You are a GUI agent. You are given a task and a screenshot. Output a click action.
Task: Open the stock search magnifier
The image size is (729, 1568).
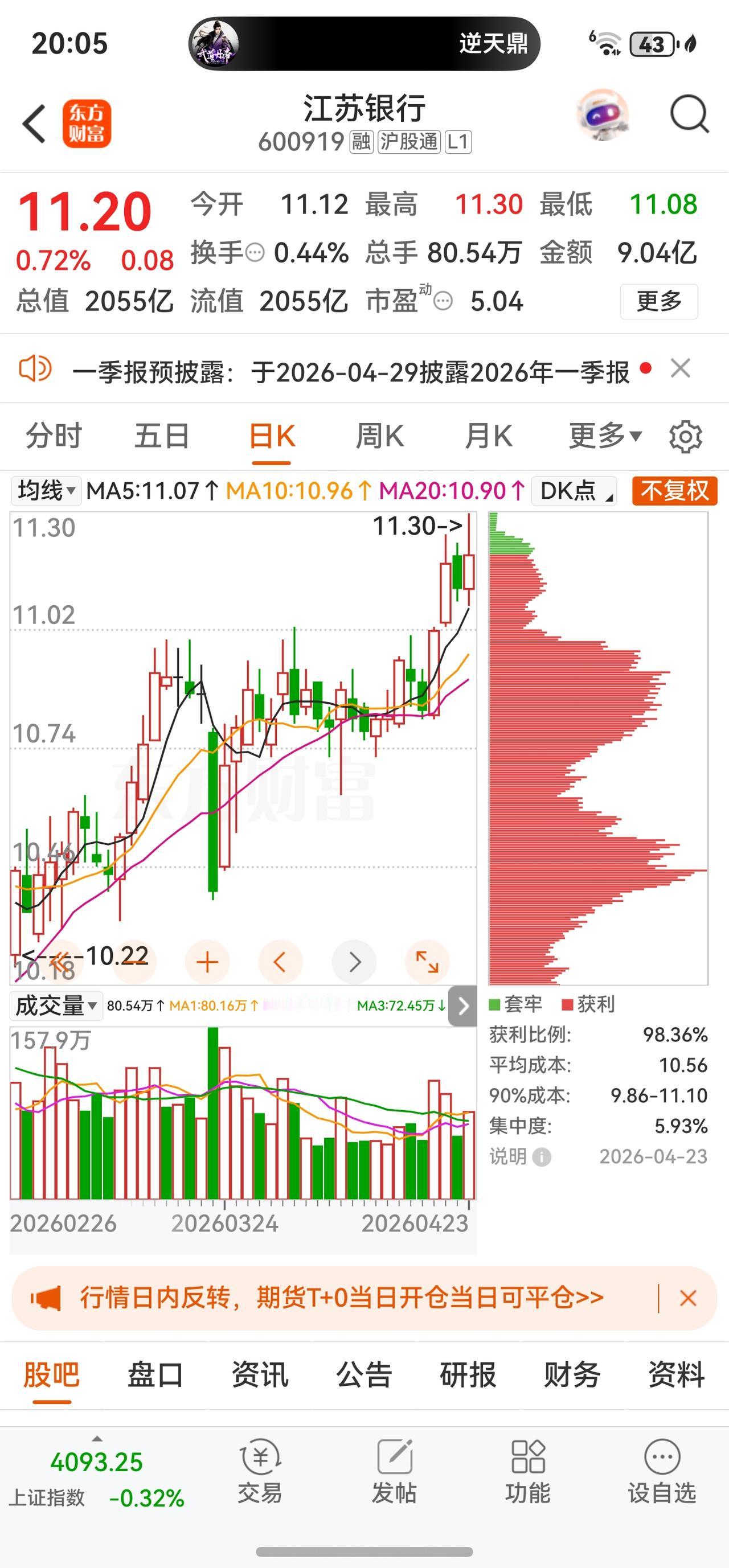[689, 114]
